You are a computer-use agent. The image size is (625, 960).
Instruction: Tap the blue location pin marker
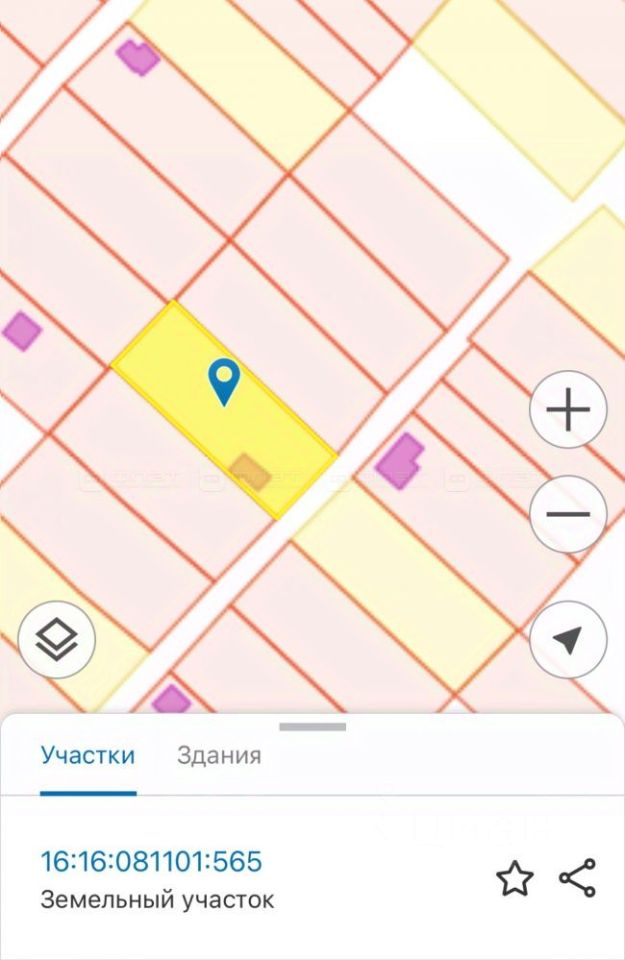224,381
